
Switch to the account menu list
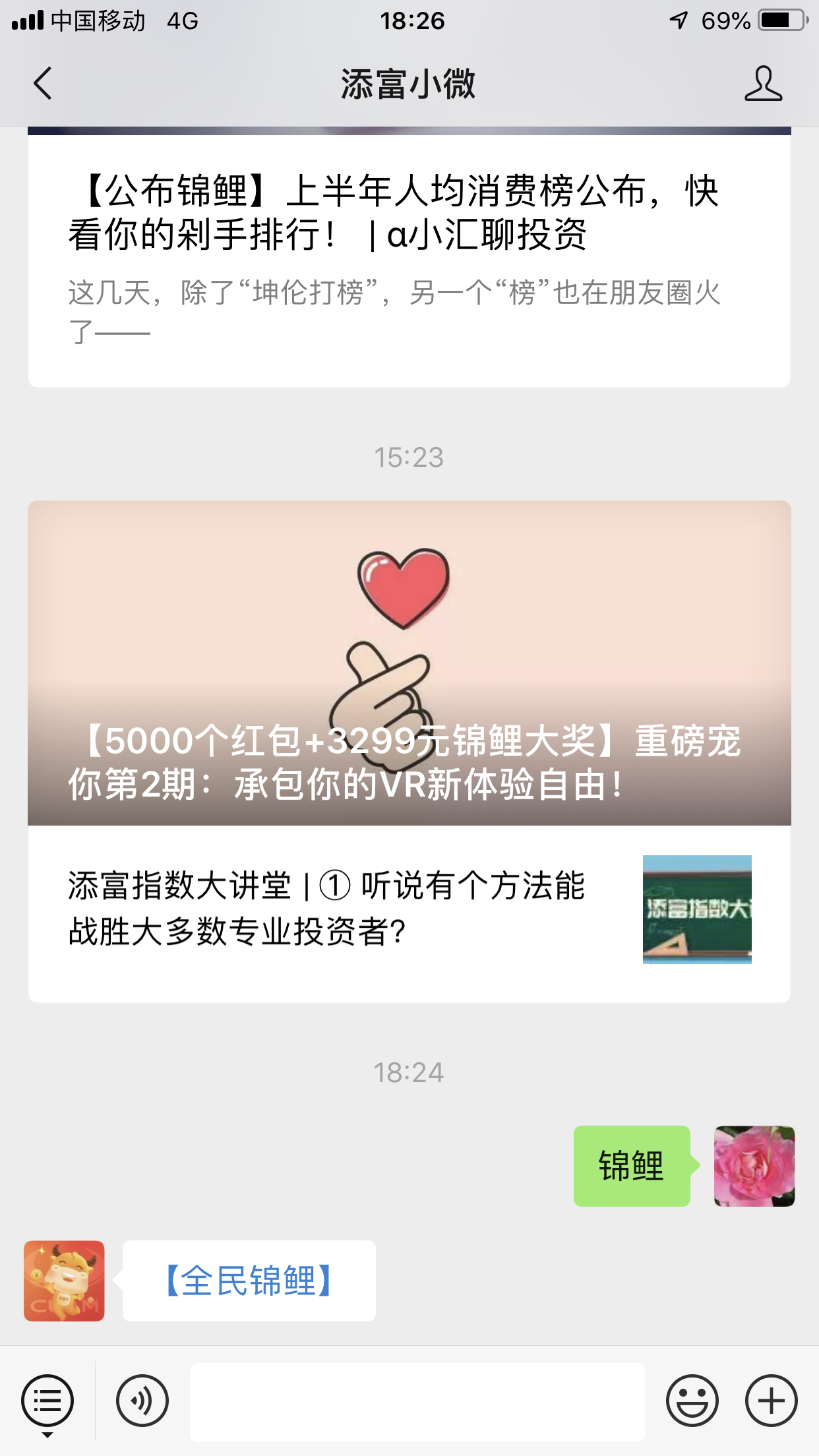click(x=47, y=1401)
